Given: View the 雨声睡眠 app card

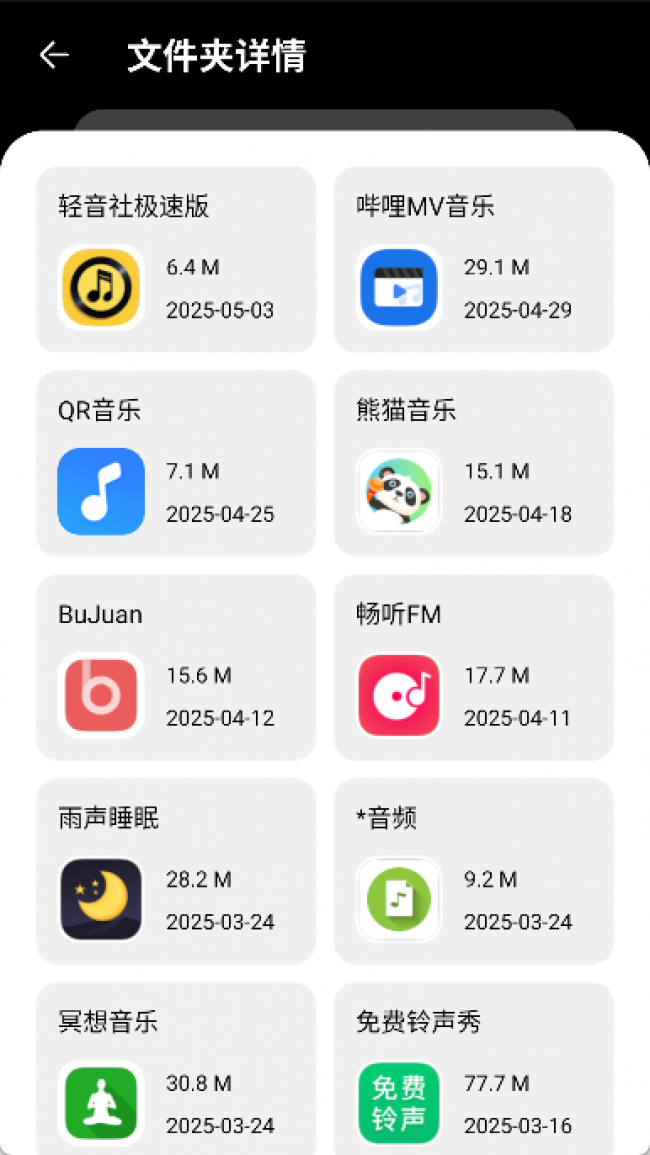Looking at the screenshot, I should 176,871.
